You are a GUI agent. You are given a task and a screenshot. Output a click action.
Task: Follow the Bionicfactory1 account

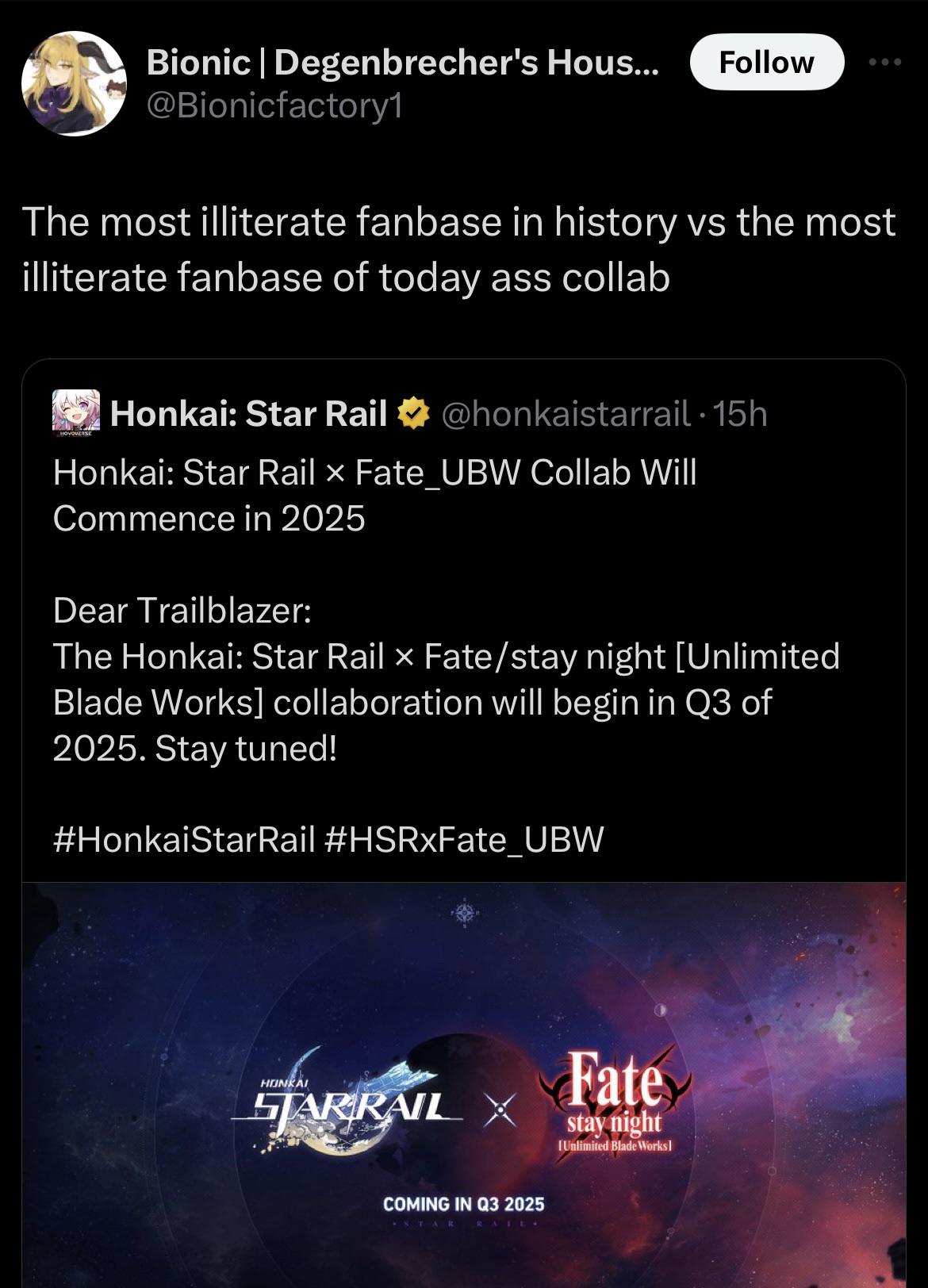(766, 62)
